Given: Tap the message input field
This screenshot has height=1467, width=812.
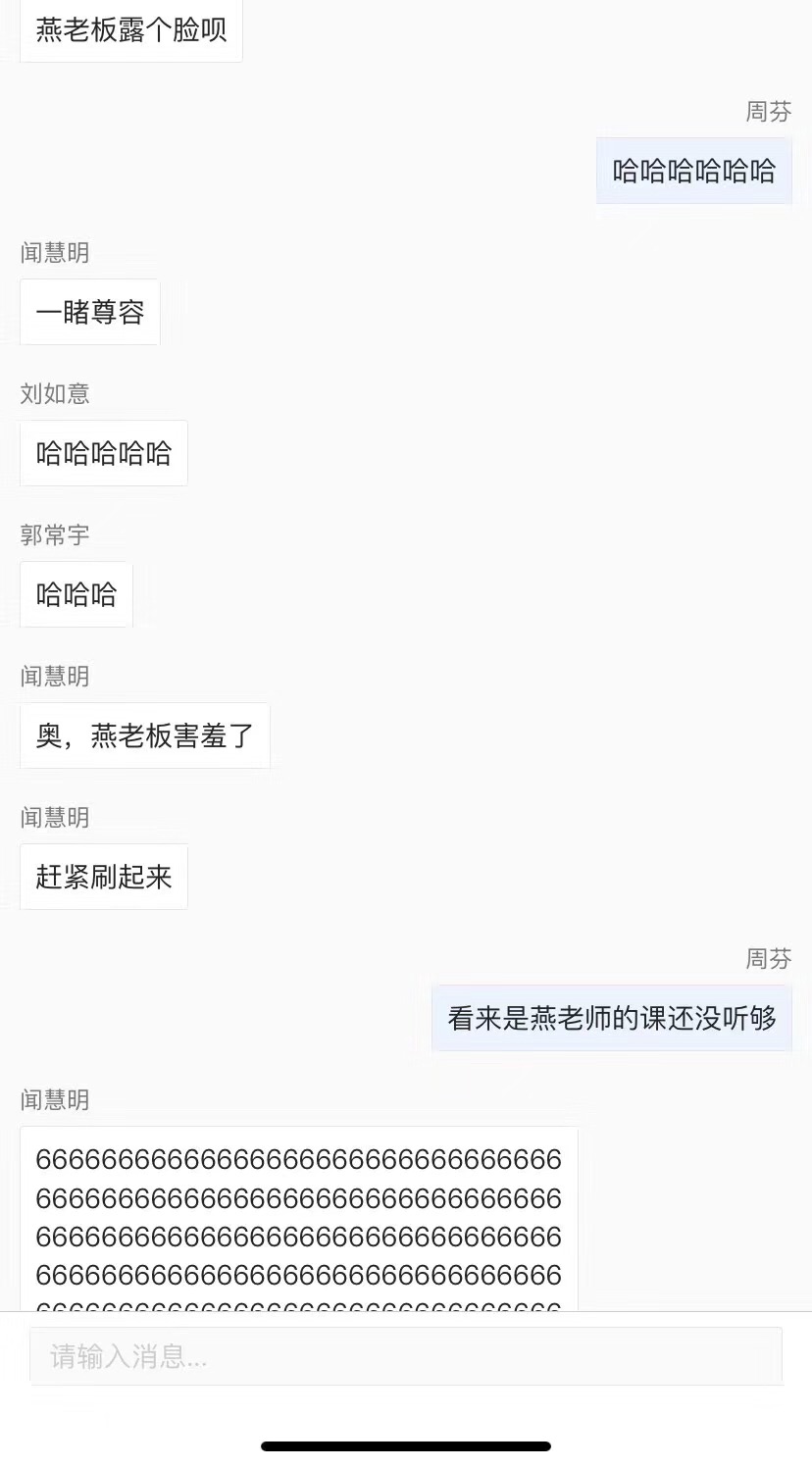Looking at the screenshot, I should pyautogui.click(x=405, y=1356).
